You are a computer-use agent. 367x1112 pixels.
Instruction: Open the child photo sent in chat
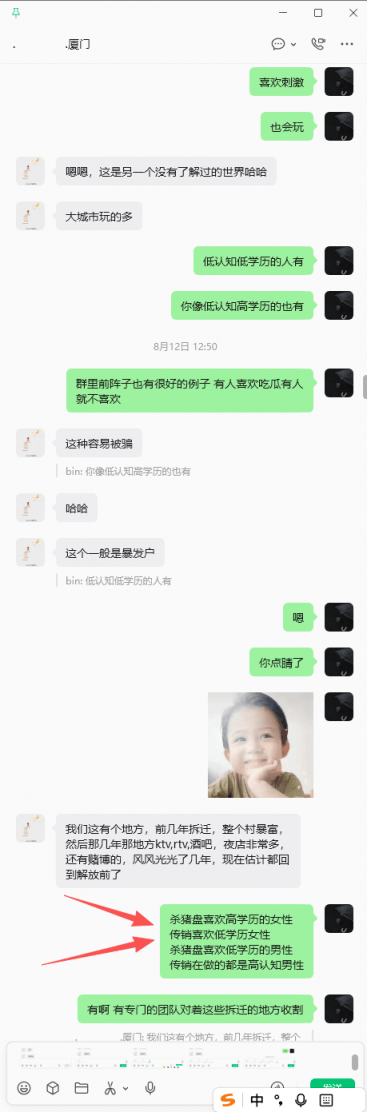point(261,745)
